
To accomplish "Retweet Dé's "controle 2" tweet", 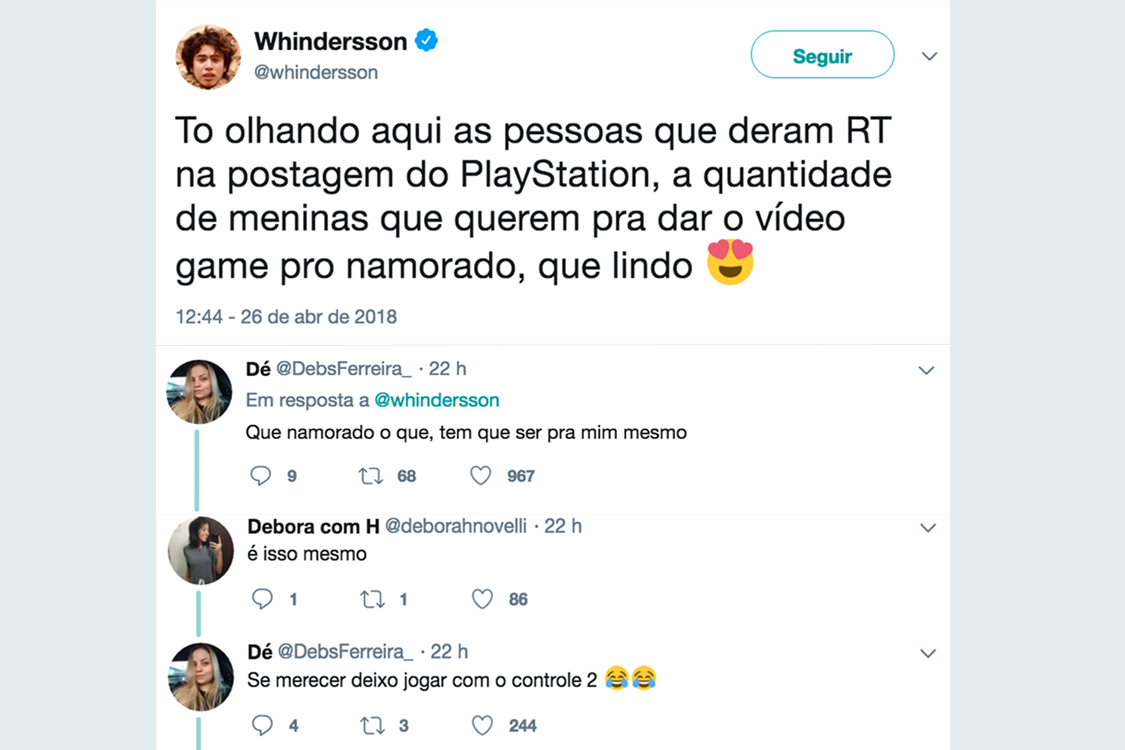I will (372, 725).
